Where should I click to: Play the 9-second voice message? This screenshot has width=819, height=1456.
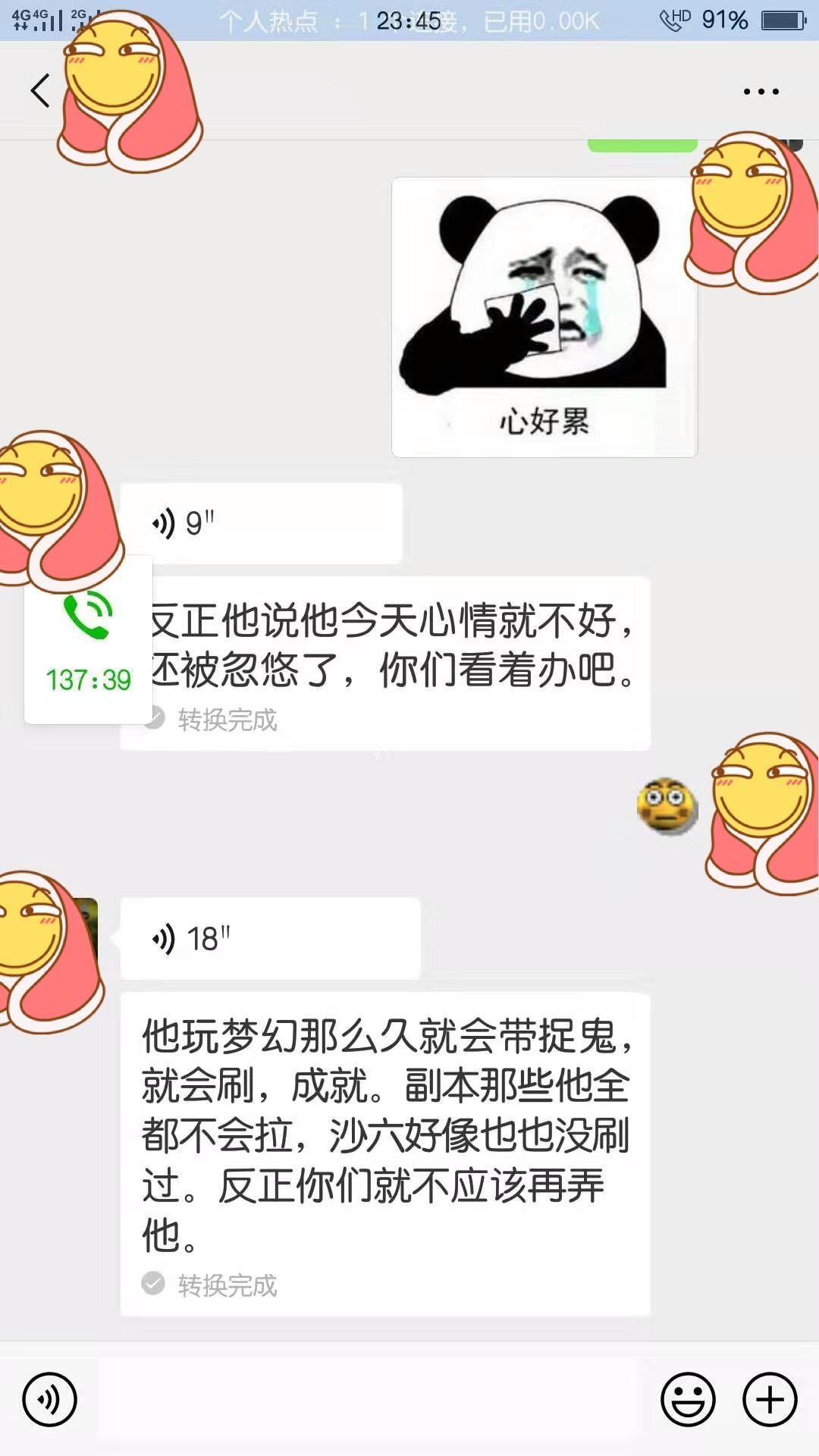tap(262, 523)
